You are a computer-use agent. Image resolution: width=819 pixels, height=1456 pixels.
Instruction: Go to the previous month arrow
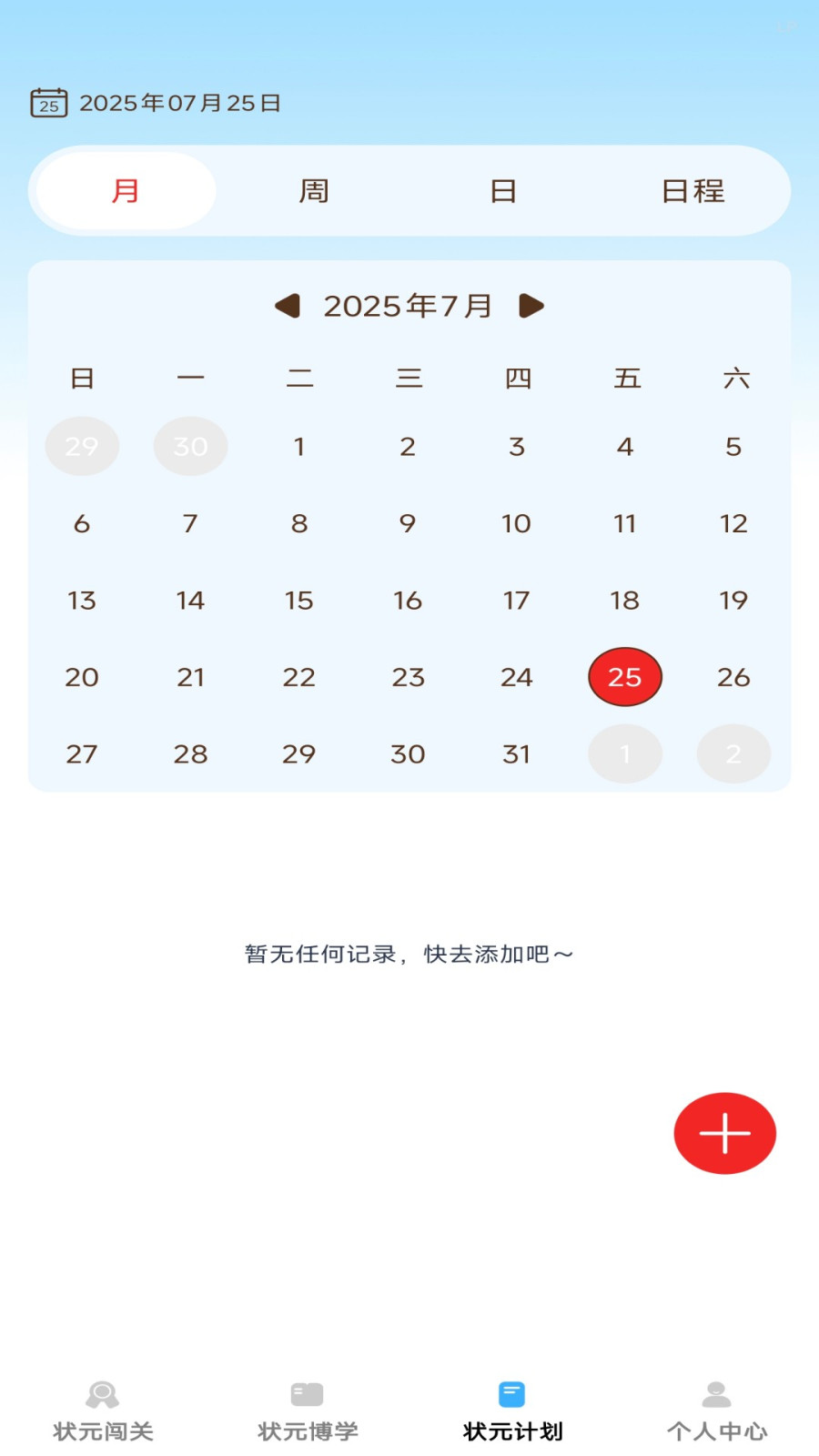pos(288,306)
